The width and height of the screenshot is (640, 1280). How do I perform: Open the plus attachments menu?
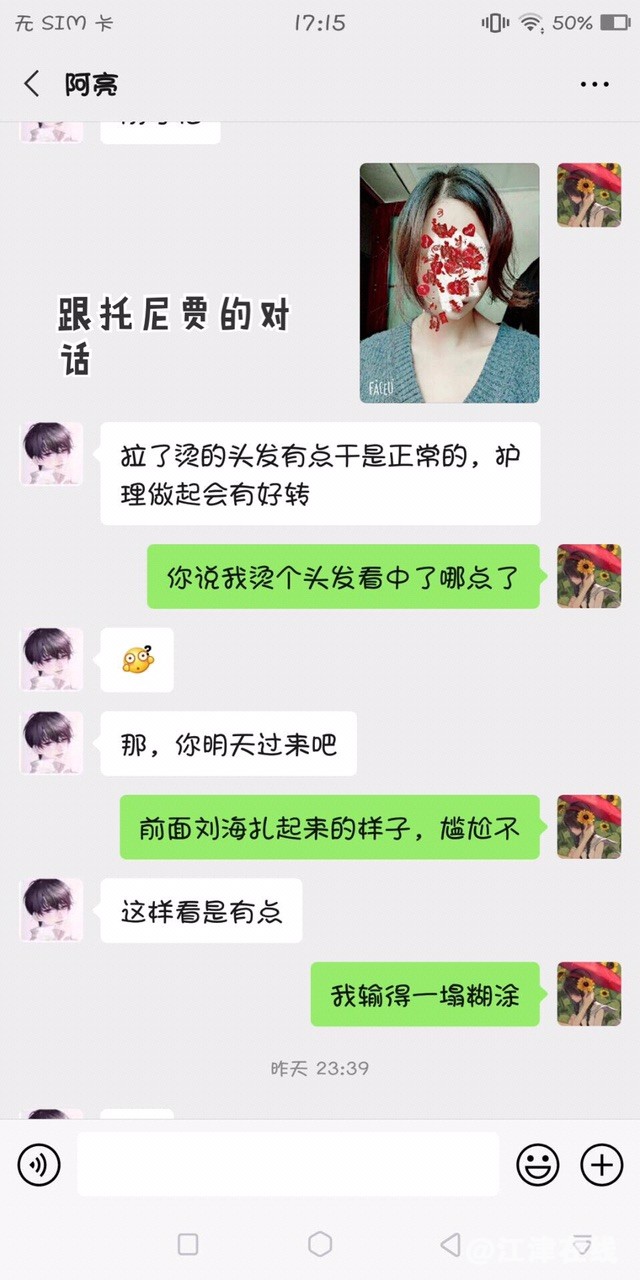(x=601, y=1164)
